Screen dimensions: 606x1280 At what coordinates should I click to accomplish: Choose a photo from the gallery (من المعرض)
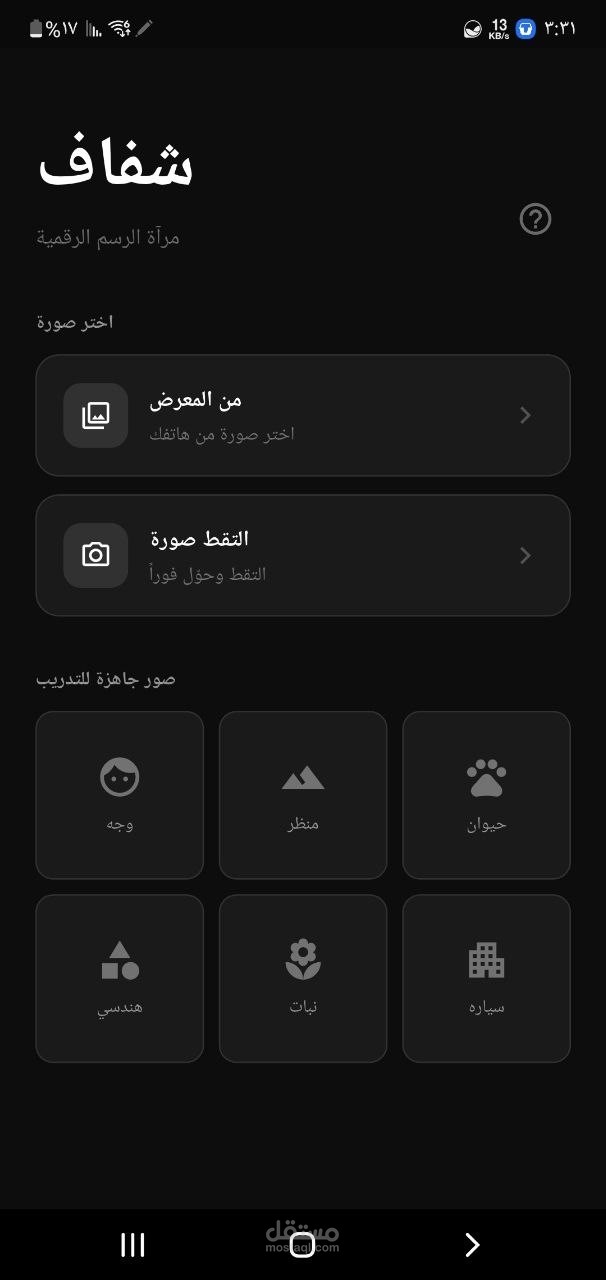pos(303,415)
